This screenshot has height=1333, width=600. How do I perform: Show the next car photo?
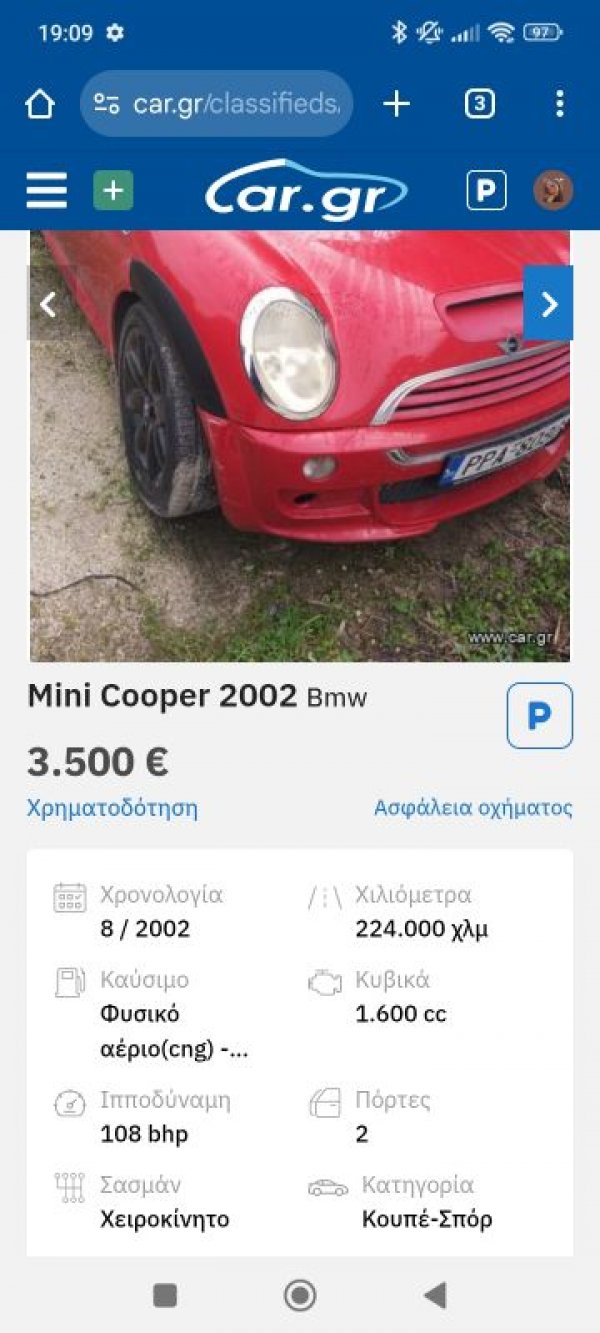[548, 303]
